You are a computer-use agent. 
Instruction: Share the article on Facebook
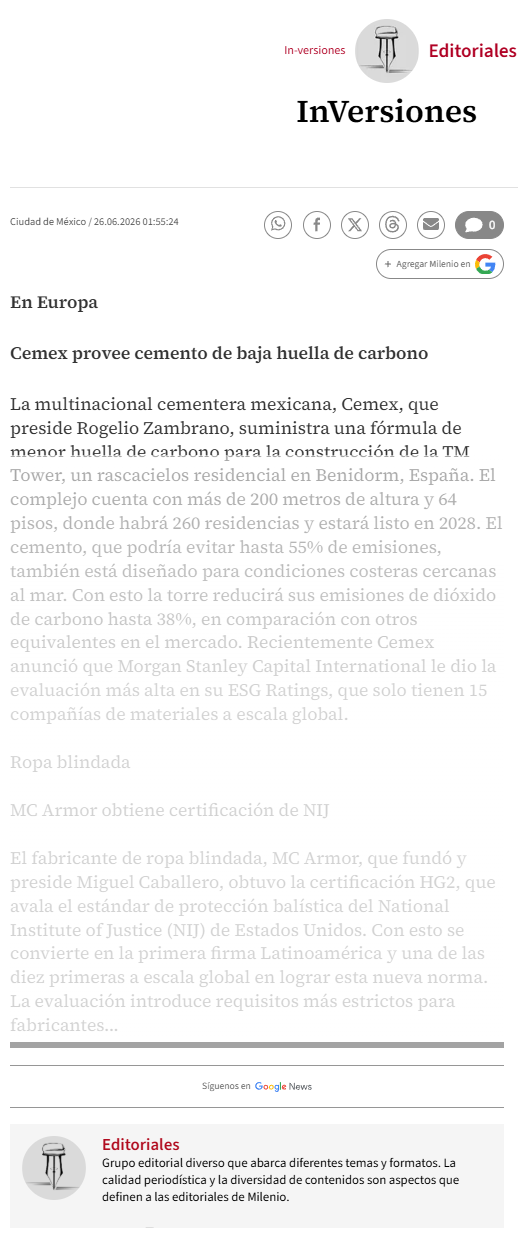point(316,225)
